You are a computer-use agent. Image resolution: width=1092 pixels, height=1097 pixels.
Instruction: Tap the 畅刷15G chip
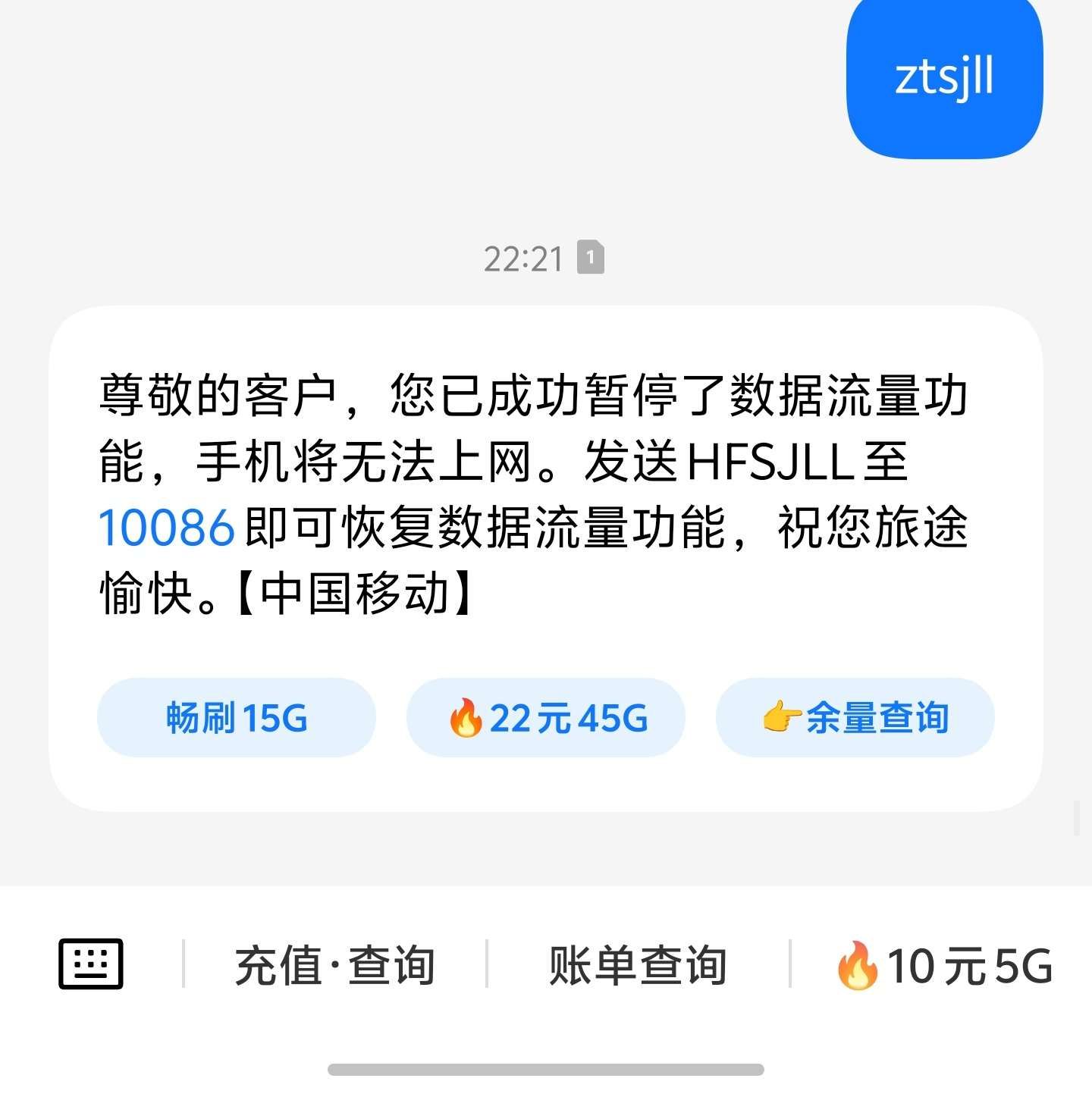point(237,717)
